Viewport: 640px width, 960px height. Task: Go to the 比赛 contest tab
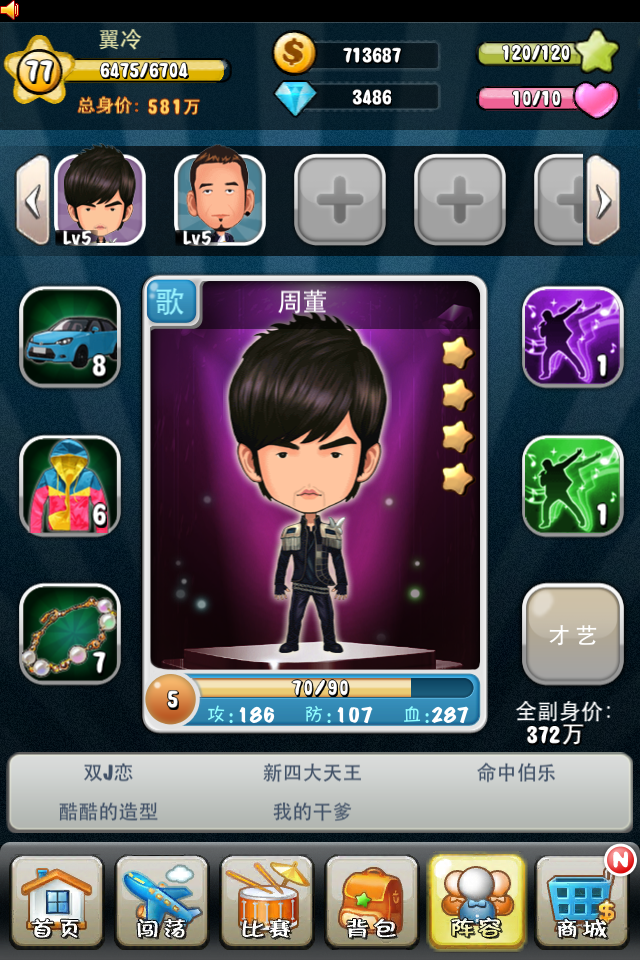(x=267, y=900)
